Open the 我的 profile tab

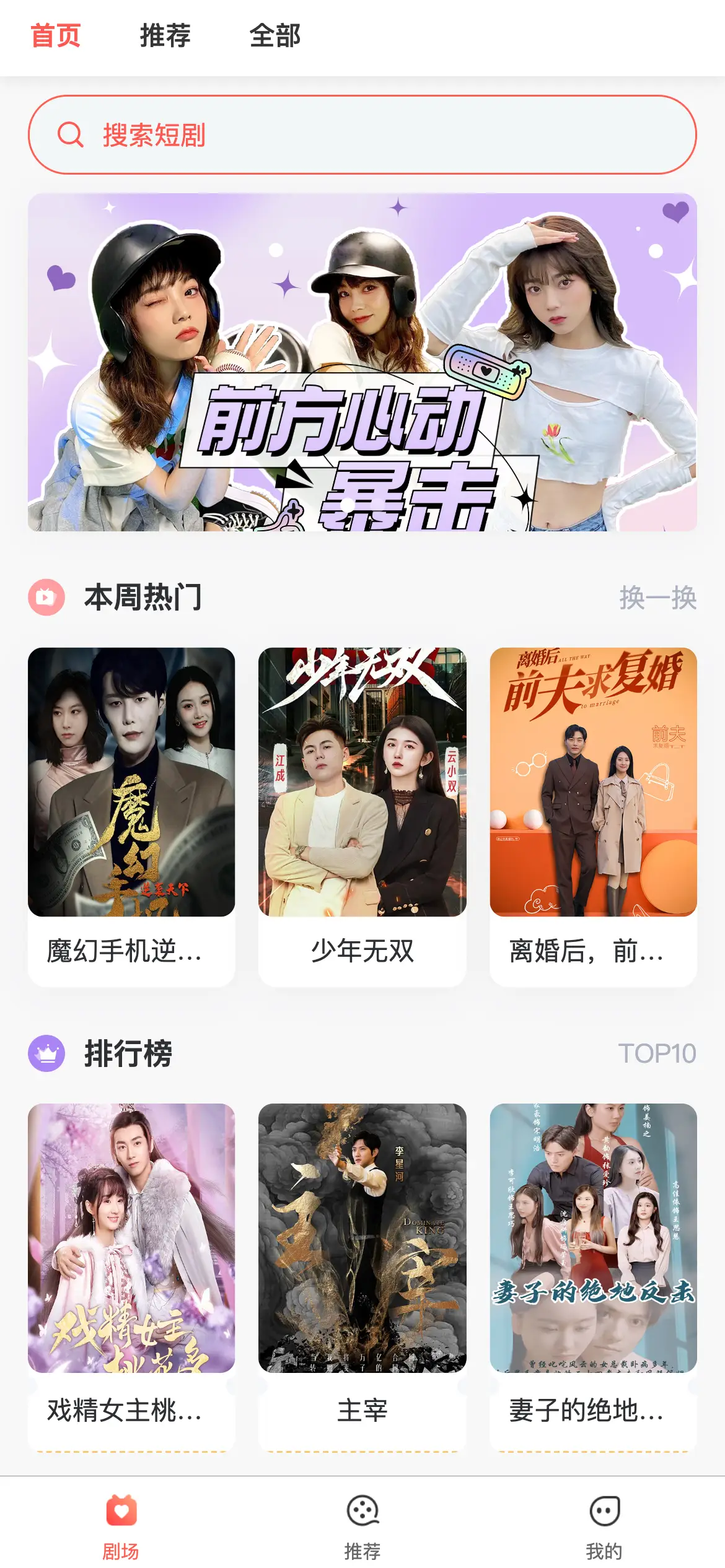604,1526
